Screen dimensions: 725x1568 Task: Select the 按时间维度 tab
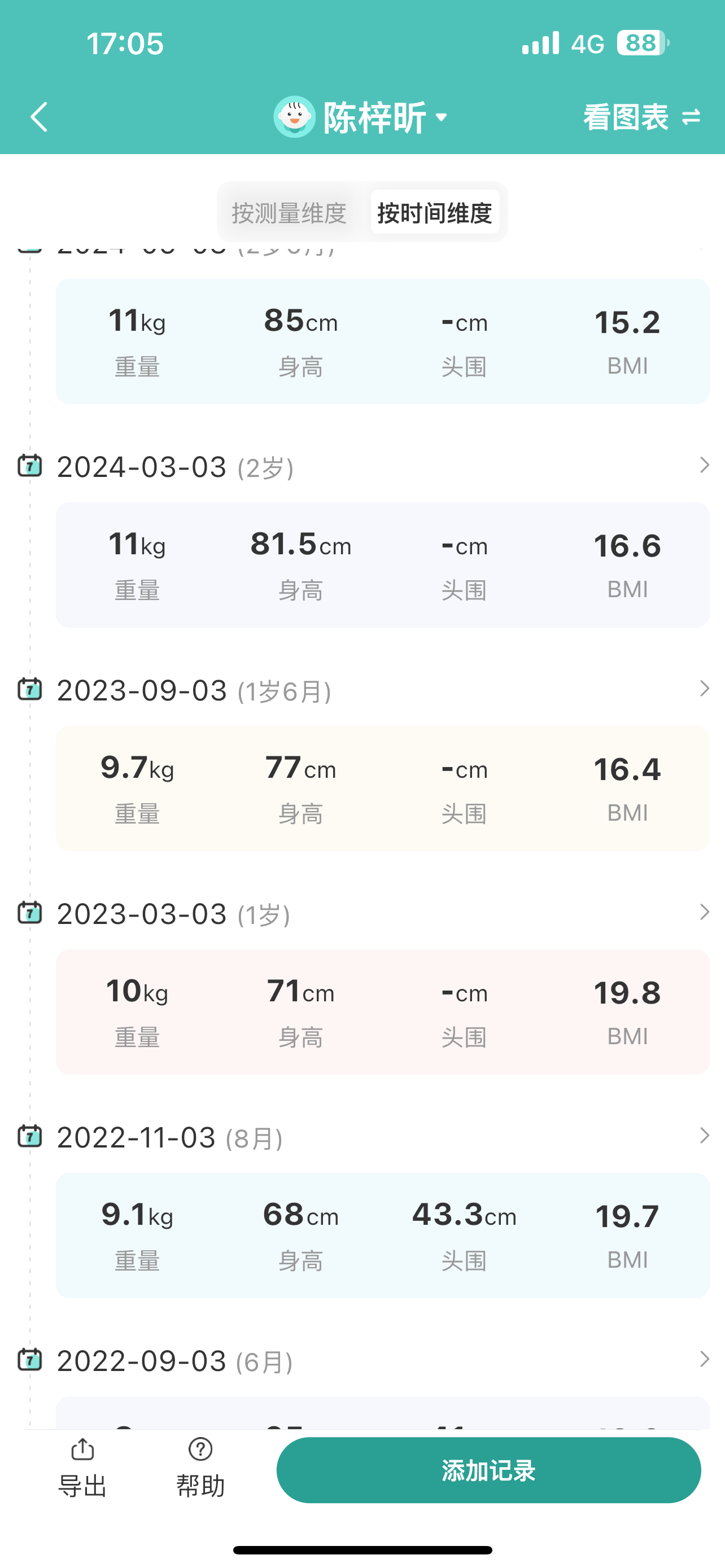[436, 213]
